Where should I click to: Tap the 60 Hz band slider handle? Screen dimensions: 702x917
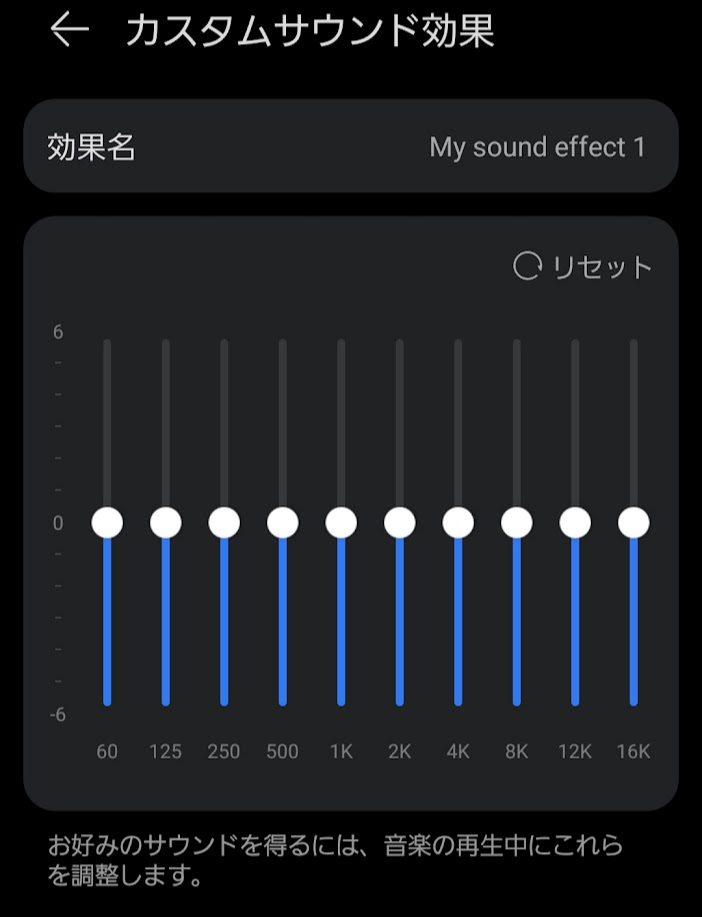tap(107, 522)
